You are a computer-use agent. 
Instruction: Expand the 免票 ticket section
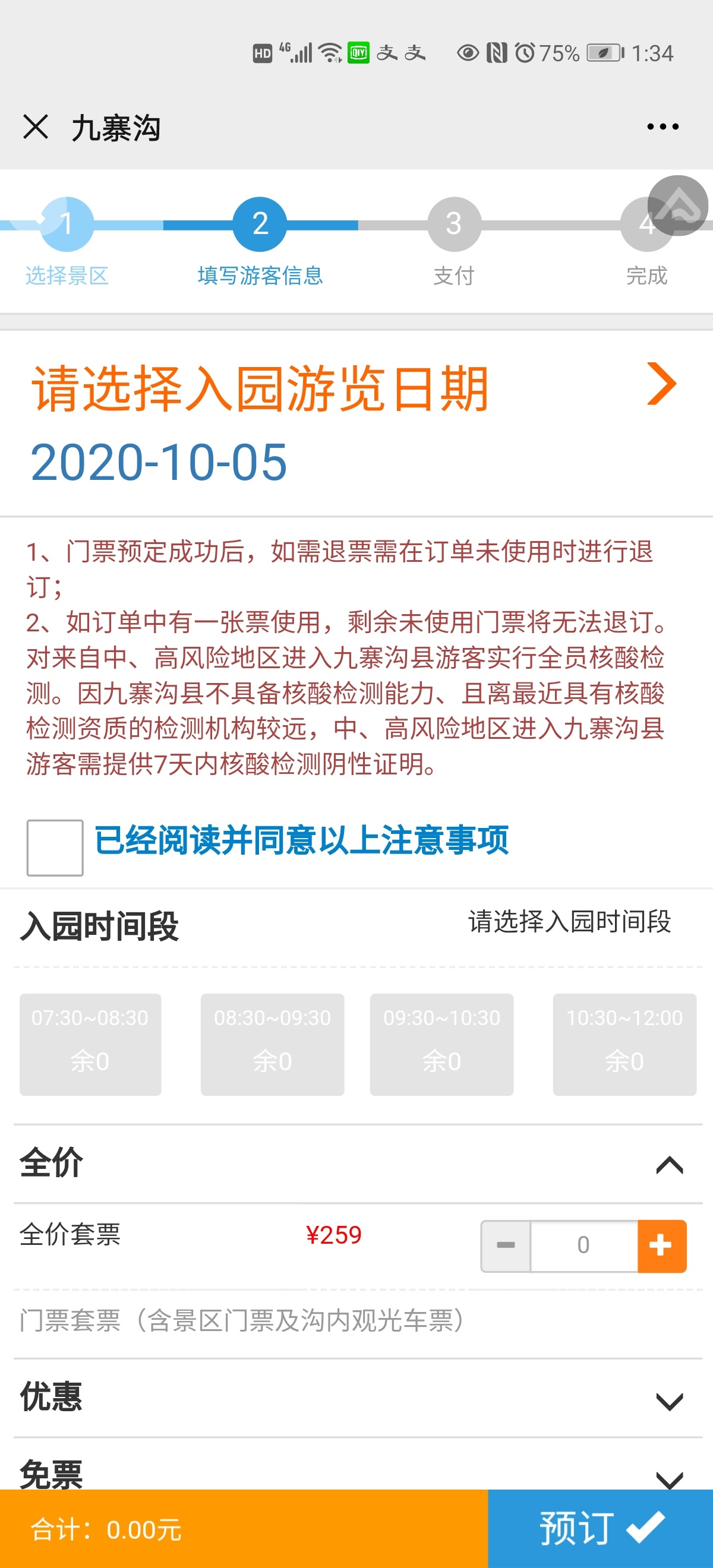pos(669,1476)
